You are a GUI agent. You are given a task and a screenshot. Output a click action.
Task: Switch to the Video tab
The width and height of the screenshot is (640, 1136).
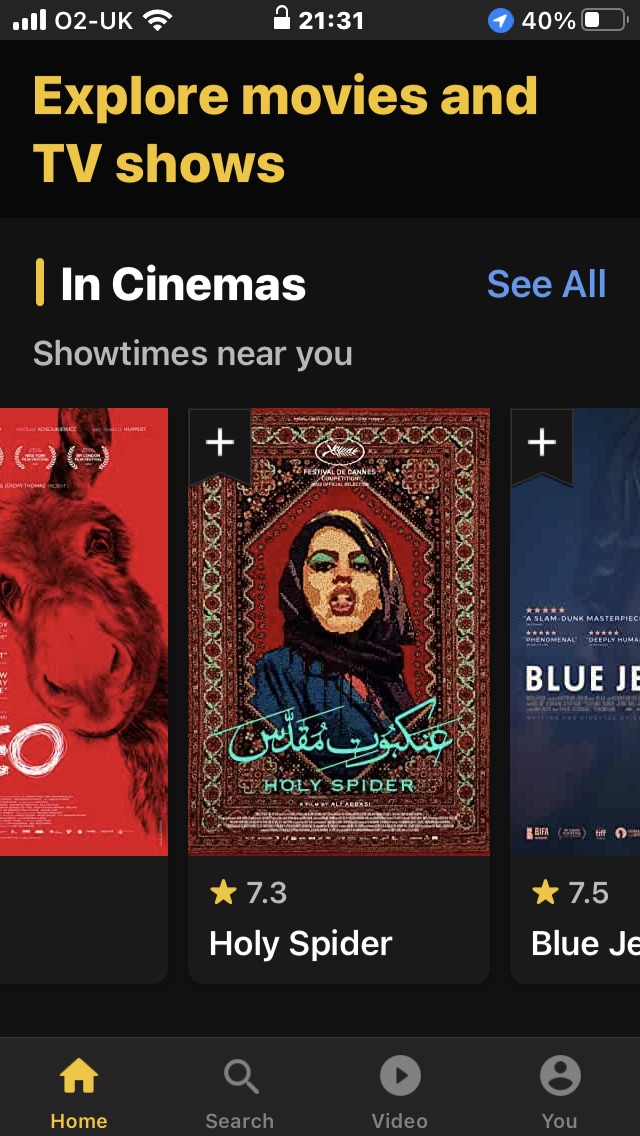coord(400,1093)
